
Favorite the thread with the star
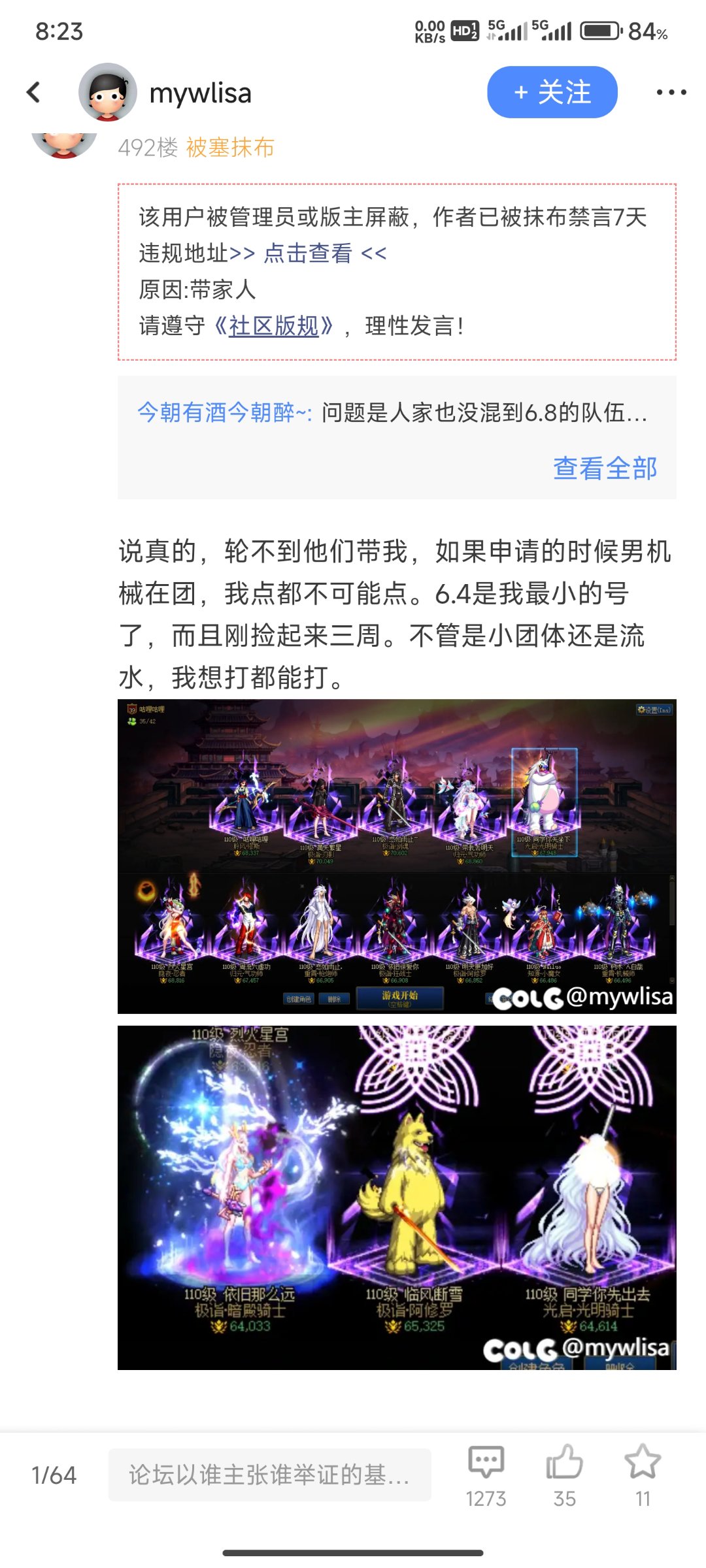(643, 1475)
